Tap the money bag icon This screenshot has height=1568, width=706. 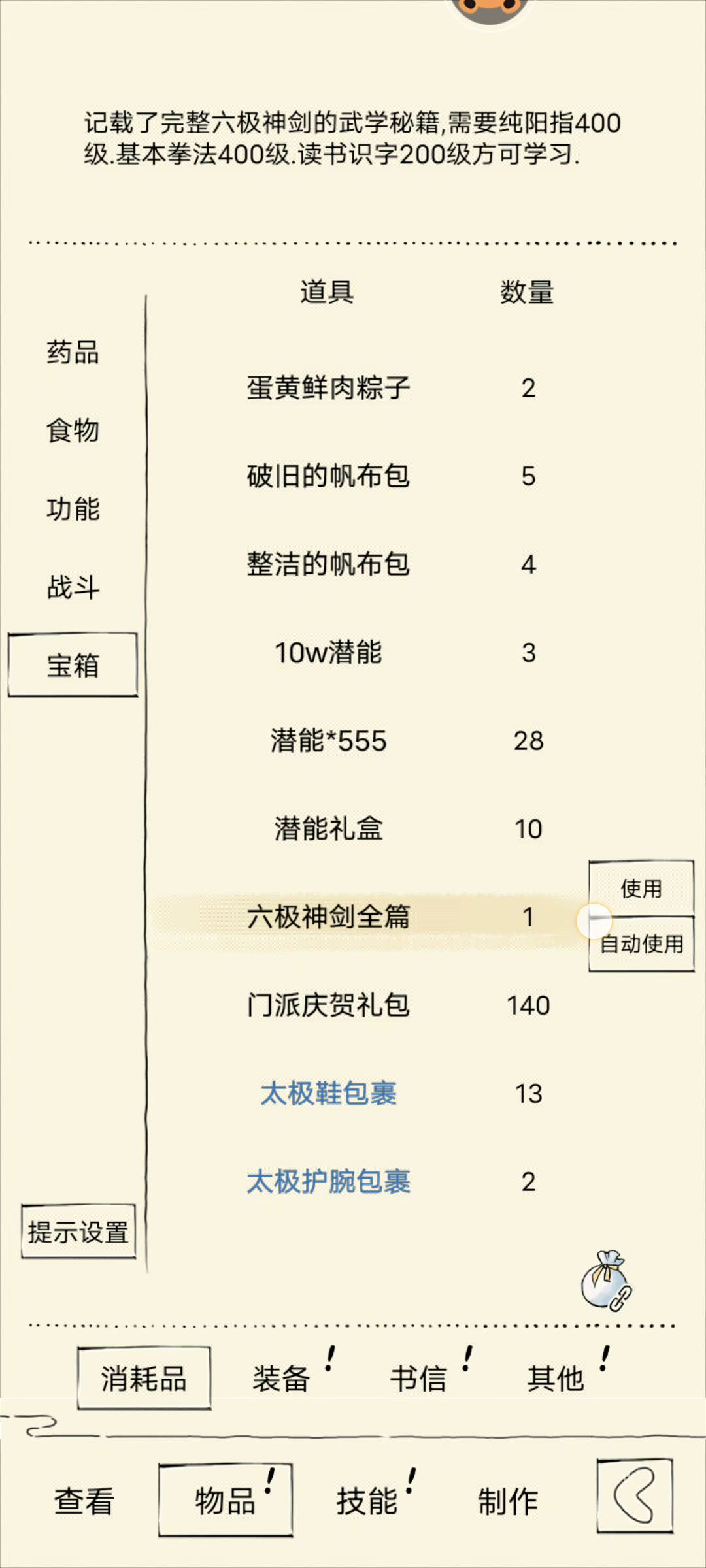(x=606, y=1281)
